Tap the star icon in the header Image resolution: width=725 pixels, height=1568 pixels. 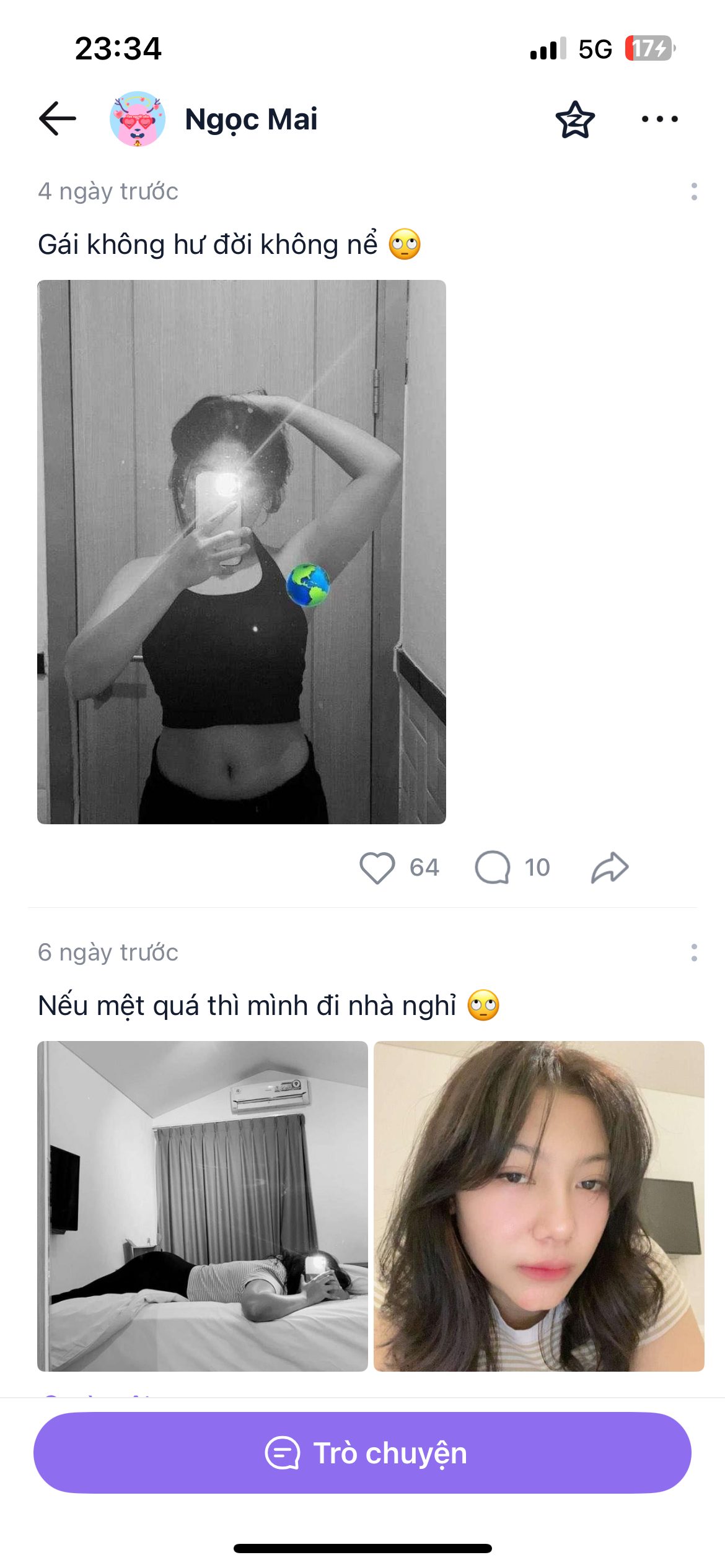(x=575, y=120)
